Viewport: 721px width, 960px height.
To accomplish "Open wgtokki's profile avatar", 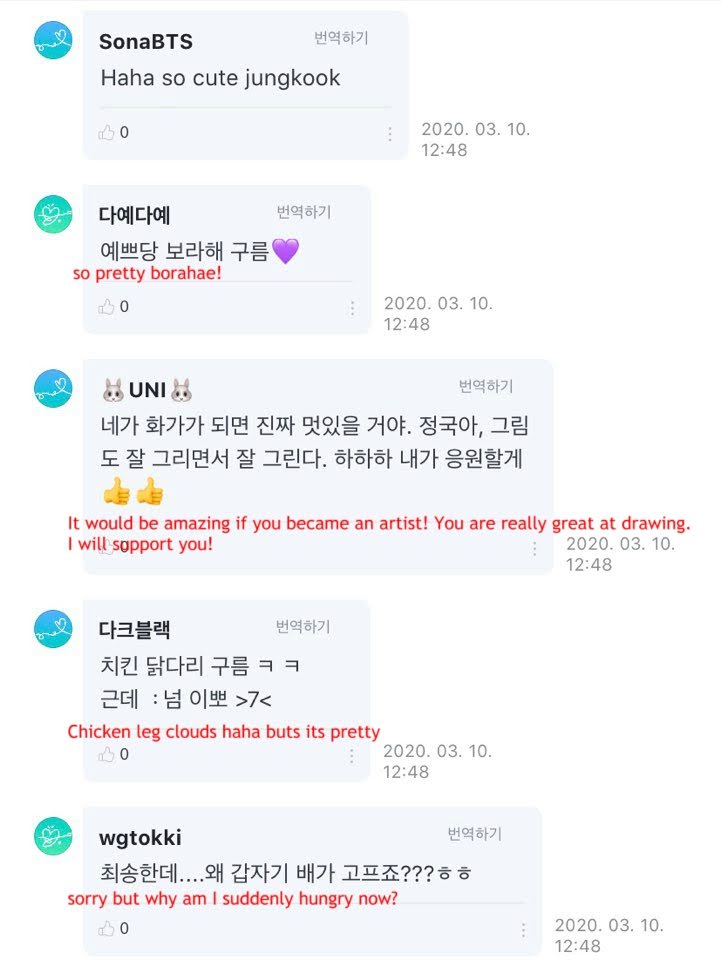I will (53, 836).
